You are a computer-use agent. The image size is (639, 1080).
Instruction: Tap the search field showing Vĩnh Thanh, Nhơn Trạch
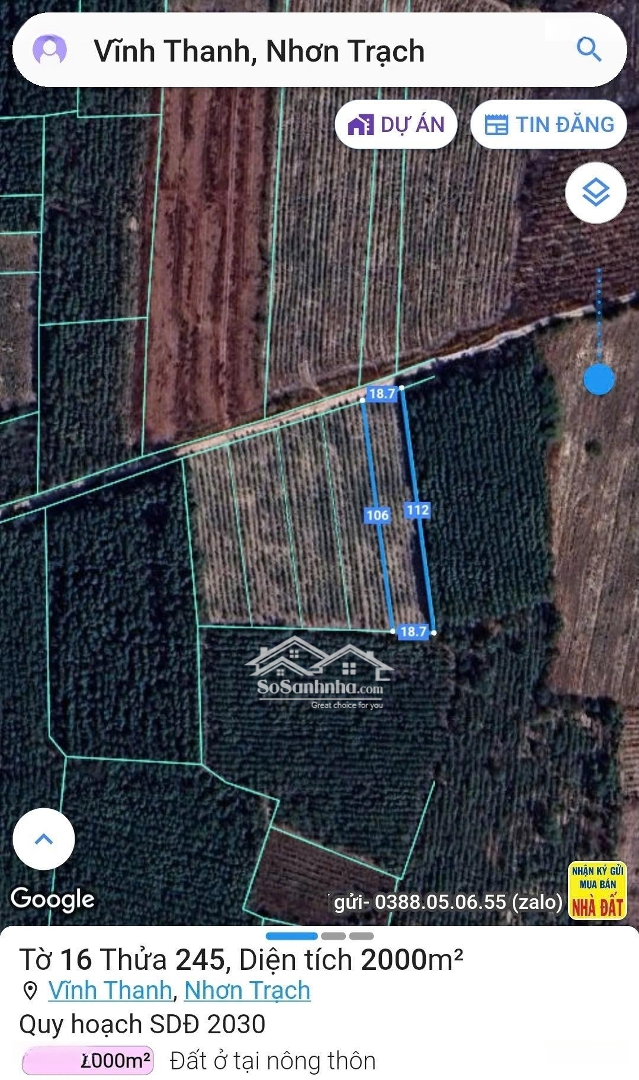pyautogui.click(x=300, y=51)
